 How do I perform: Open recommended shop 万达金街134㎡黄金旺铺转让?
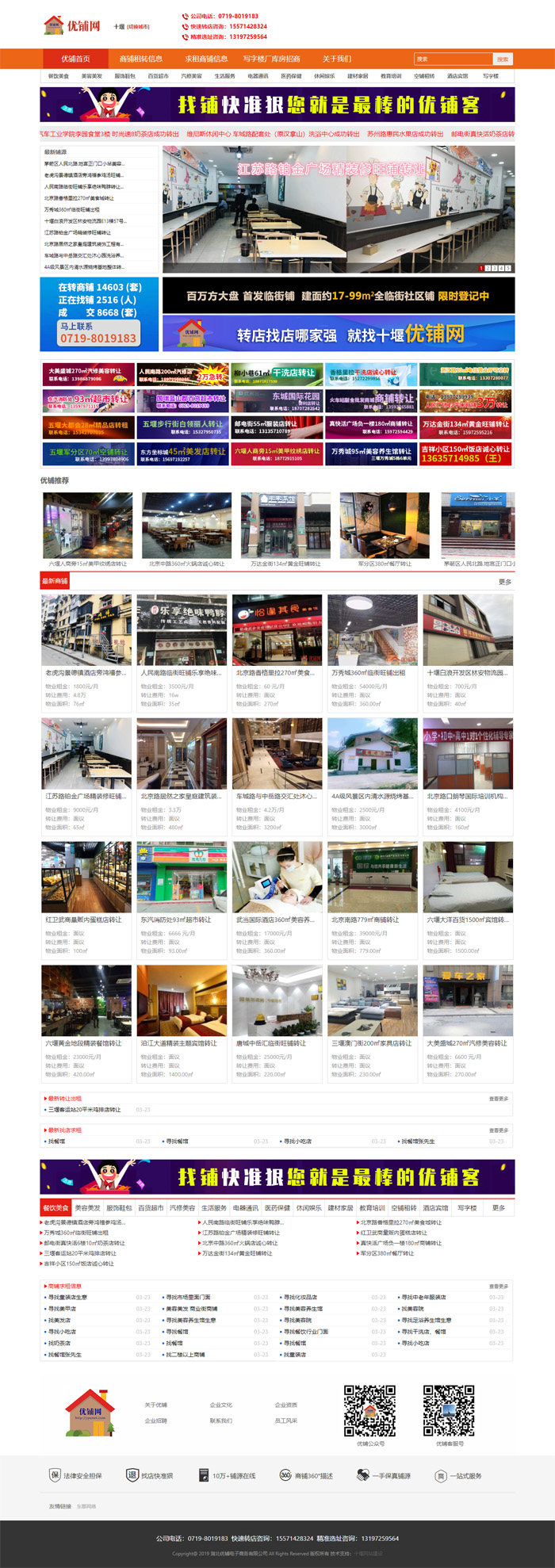pos(285,564)
